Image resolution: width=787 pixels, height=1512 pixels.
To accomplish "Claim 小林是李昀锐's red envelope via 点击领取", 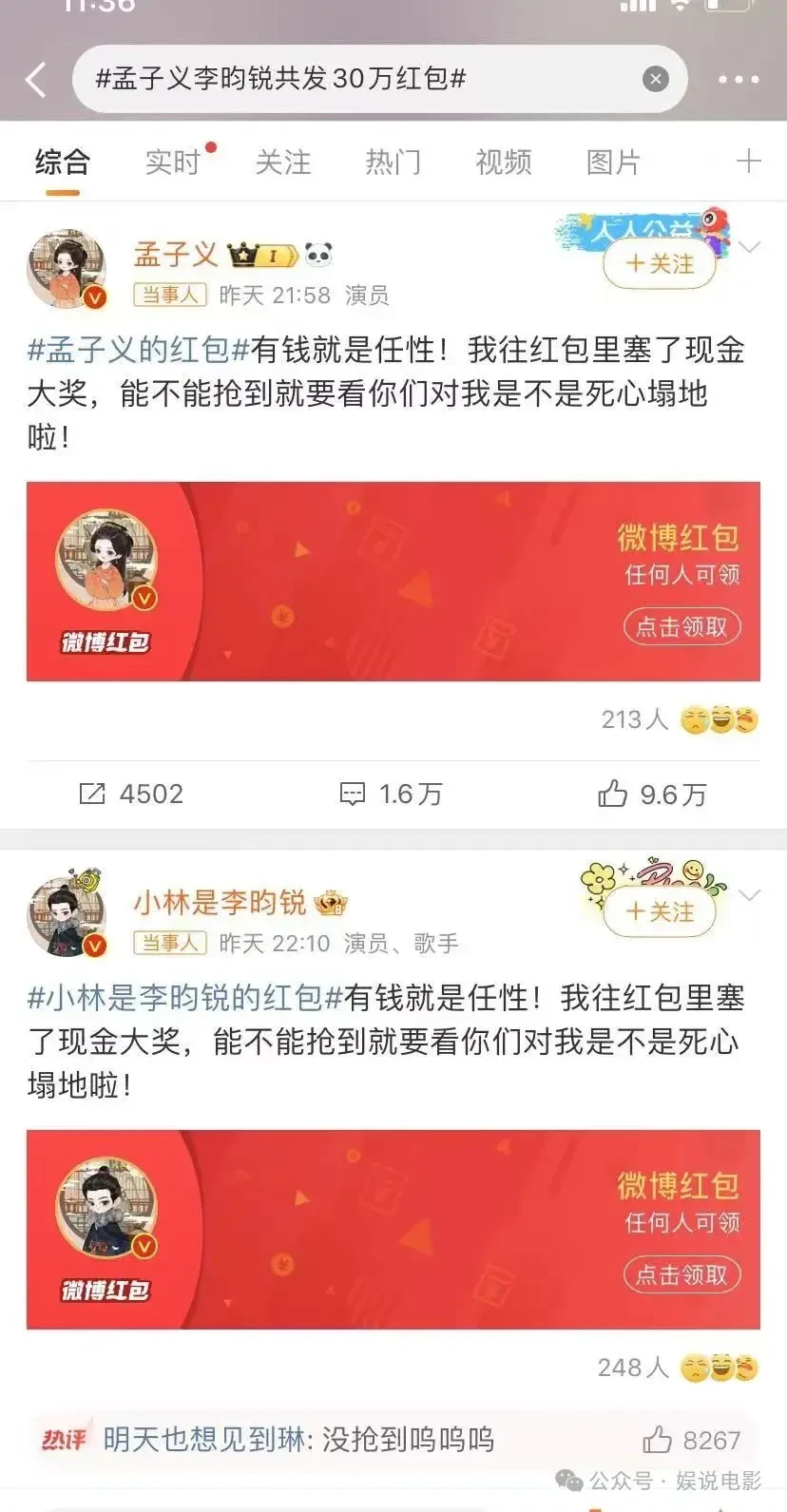I will 681,1275.
